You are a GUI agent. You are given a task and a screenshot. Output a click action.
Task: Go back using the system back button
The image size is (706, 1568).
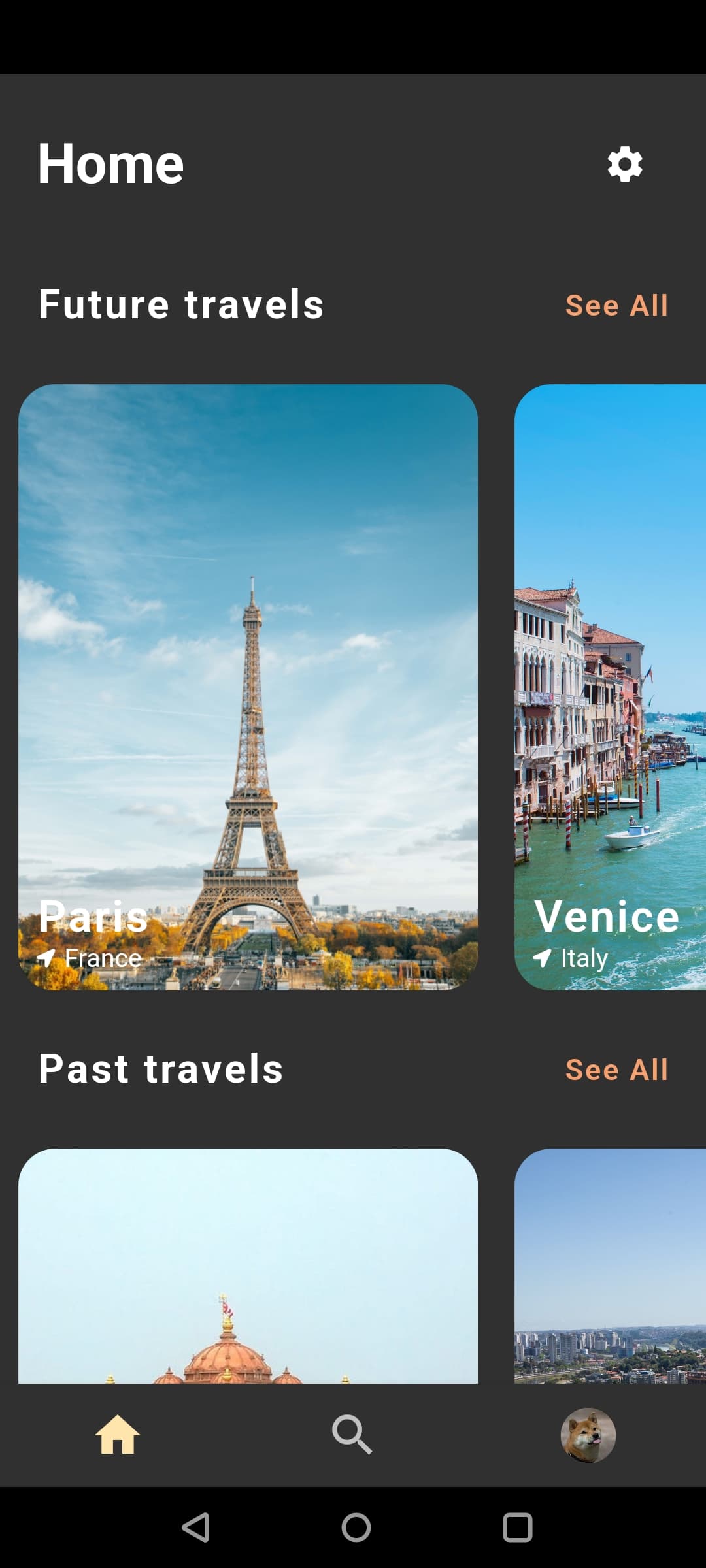click(x=195, y=1527)
